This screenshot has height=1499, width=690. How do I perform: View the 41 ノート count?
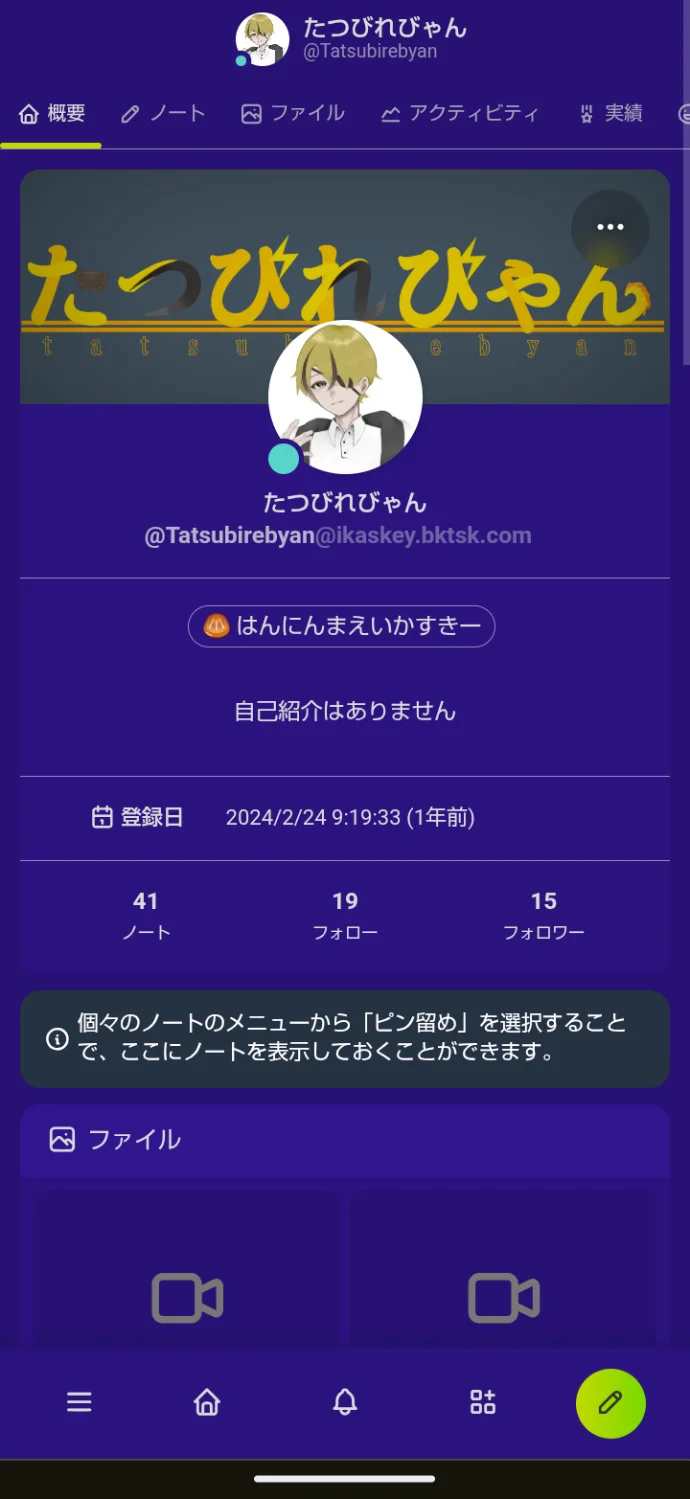pyautogui.click(x=146, y=915)
